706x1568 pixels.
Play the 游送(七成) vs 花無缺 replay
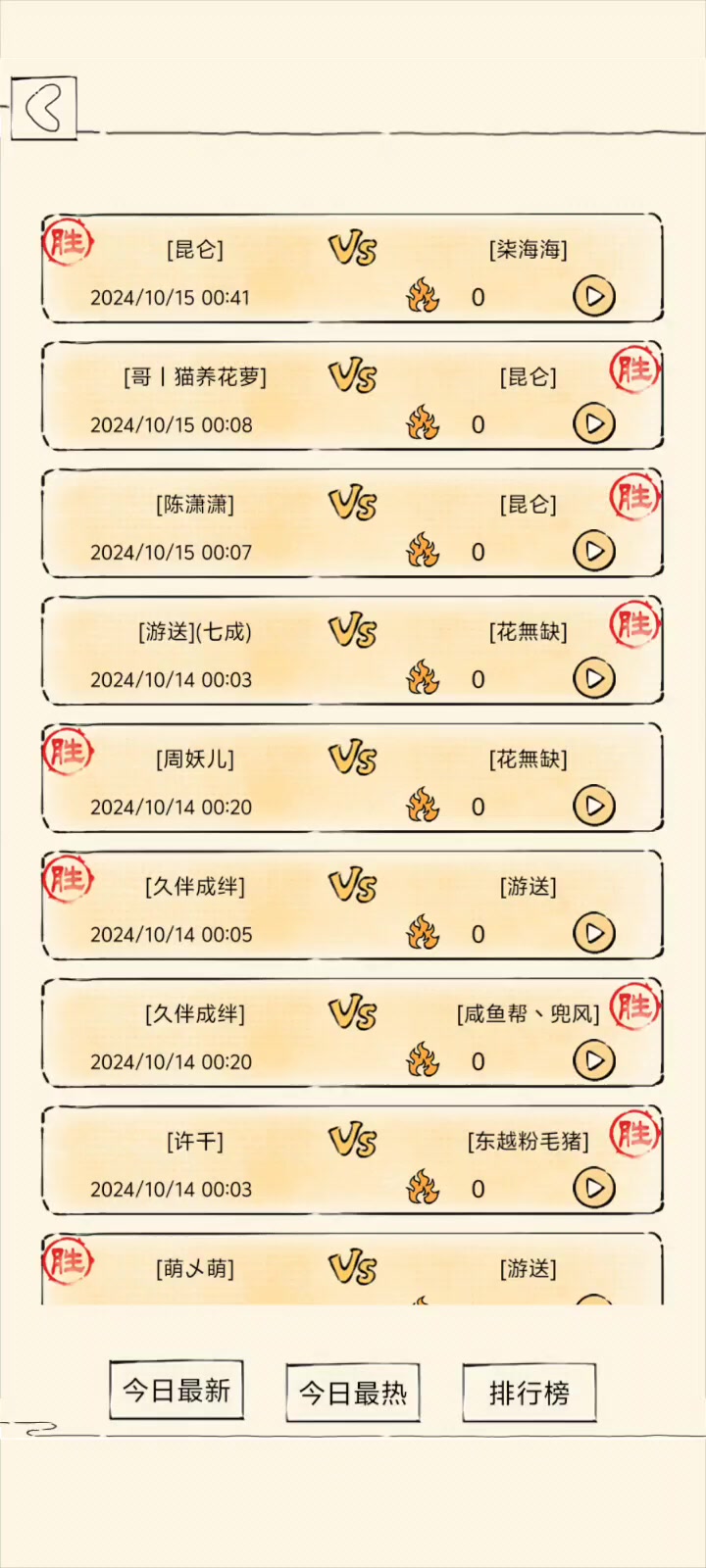click(x=593, y=678)
